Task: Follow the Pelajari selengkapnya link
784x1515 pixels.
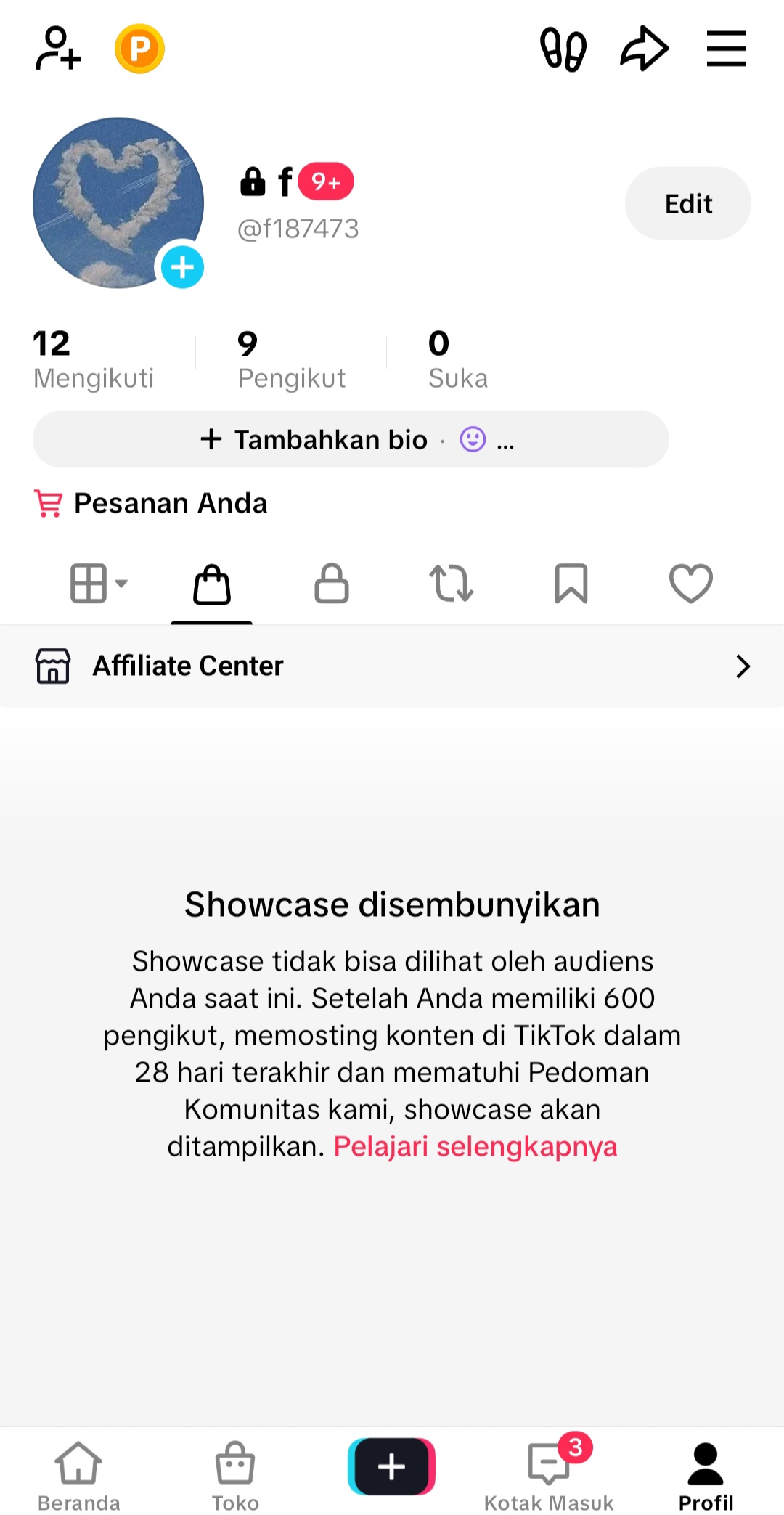Action: [475, 1147]
